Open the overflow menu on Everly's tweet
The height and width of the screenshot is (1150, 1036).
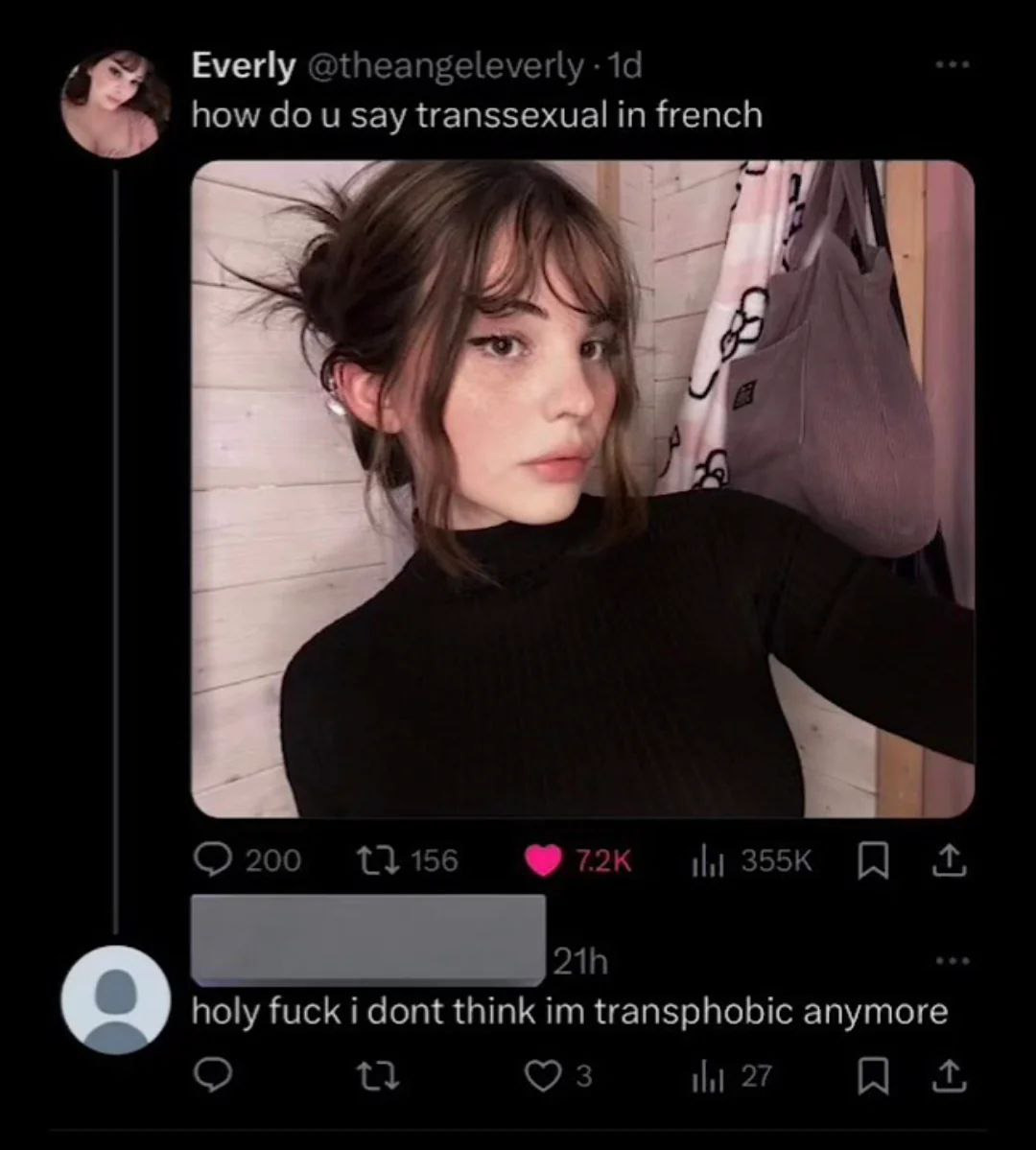[x=954, y=65]
